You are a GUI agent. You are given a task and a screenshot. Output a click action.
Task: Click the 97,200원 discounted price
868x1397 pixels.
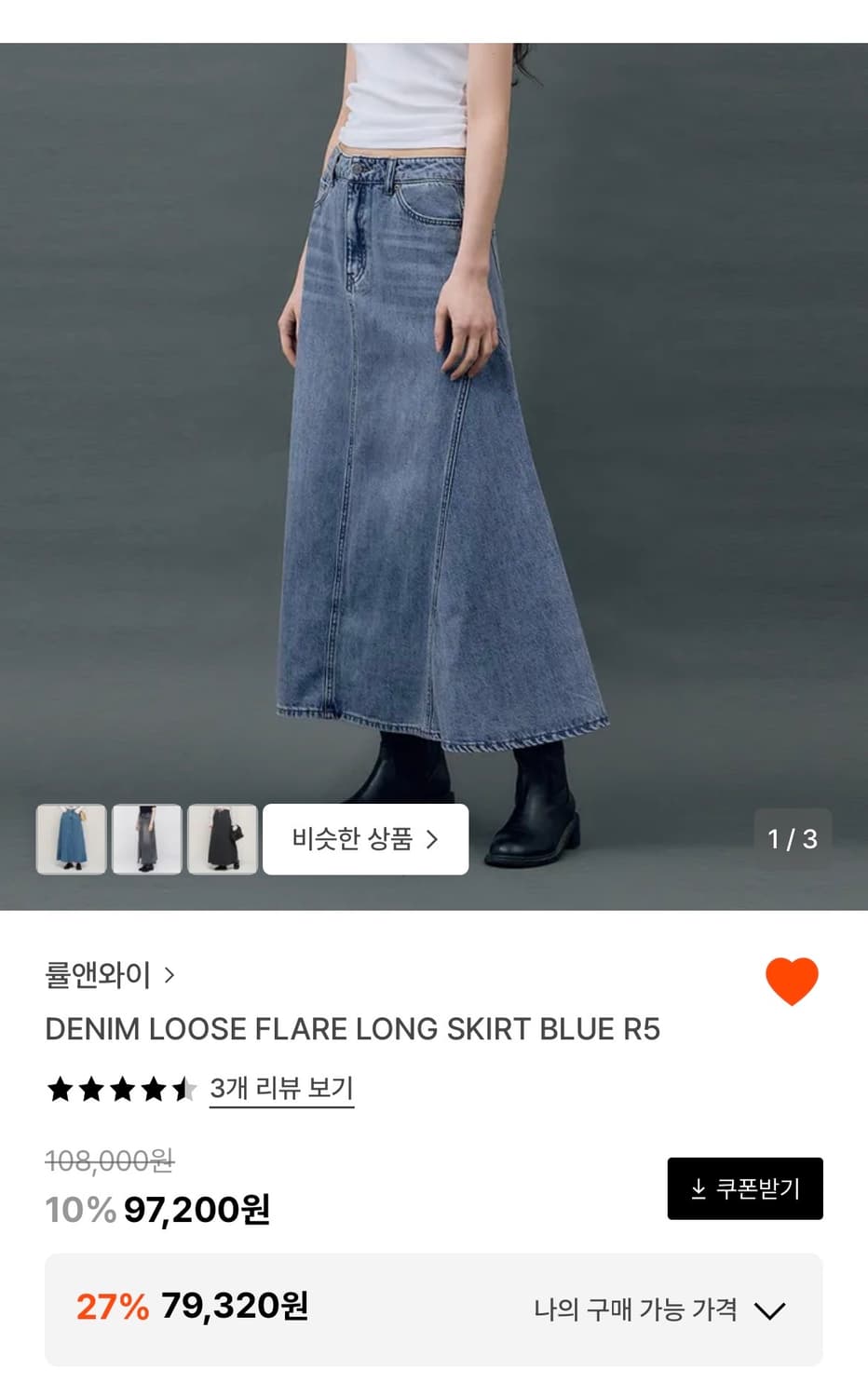pyautogui.click(x=196, y=1212)
